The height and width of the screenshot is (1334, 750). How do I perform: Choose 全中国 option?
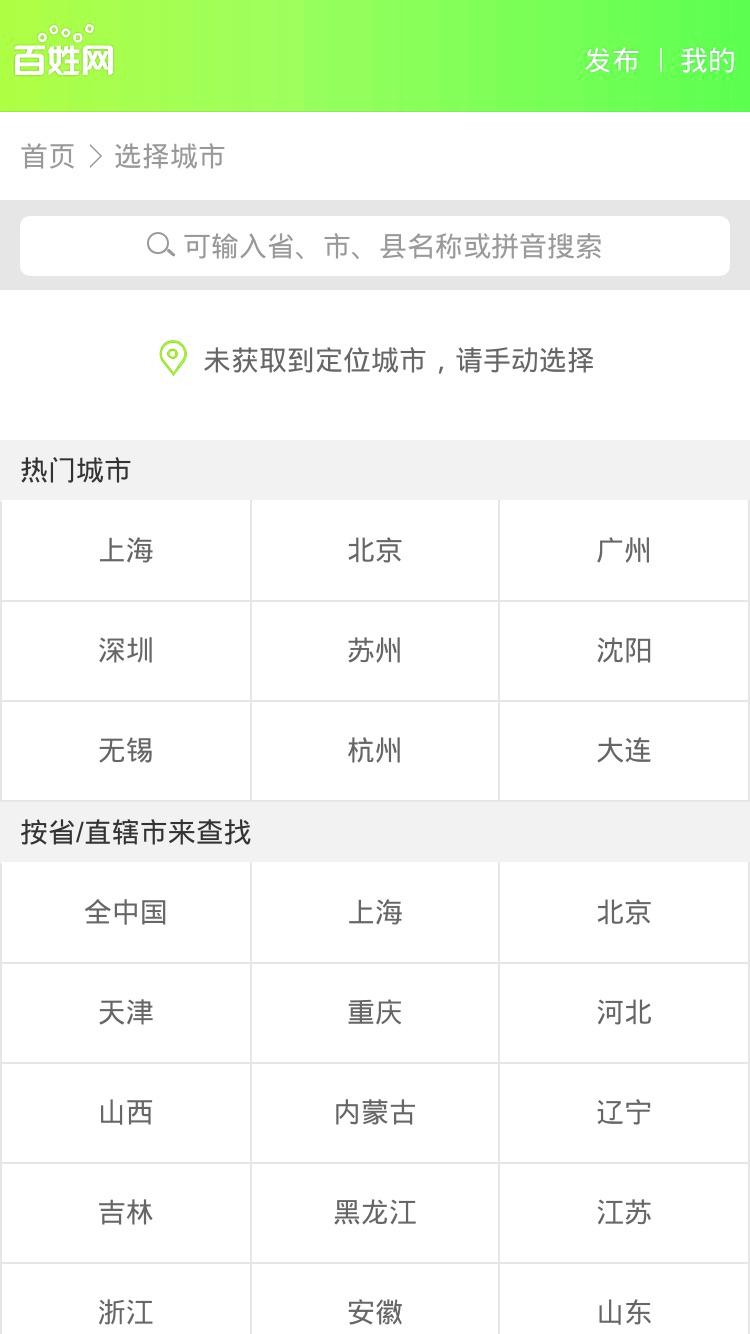(126, 912)
